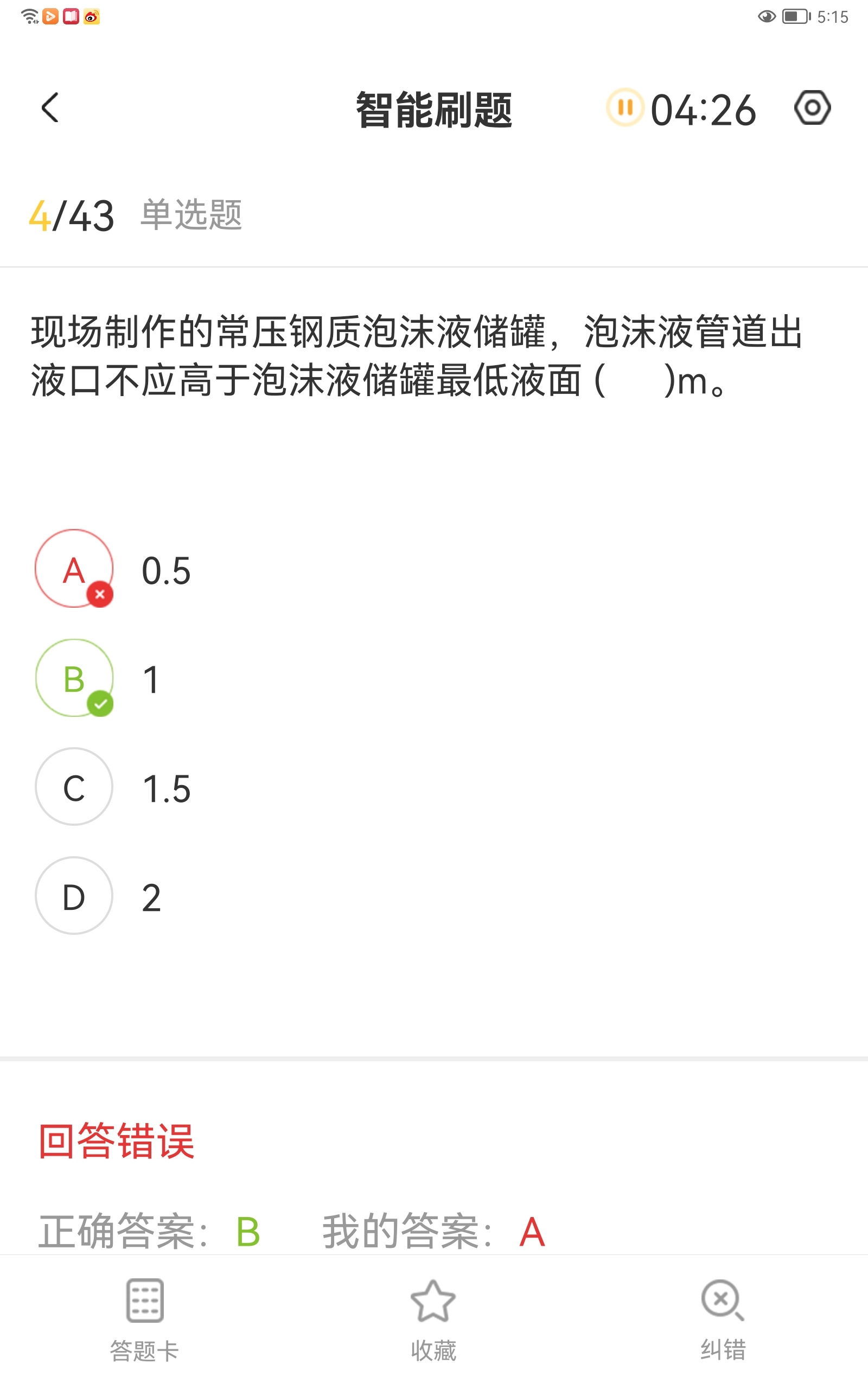Viewport: 868px width, 1389px height.
Task: Add this question to 收藏
Action: pyautogui.click(x=433, y=1320)
